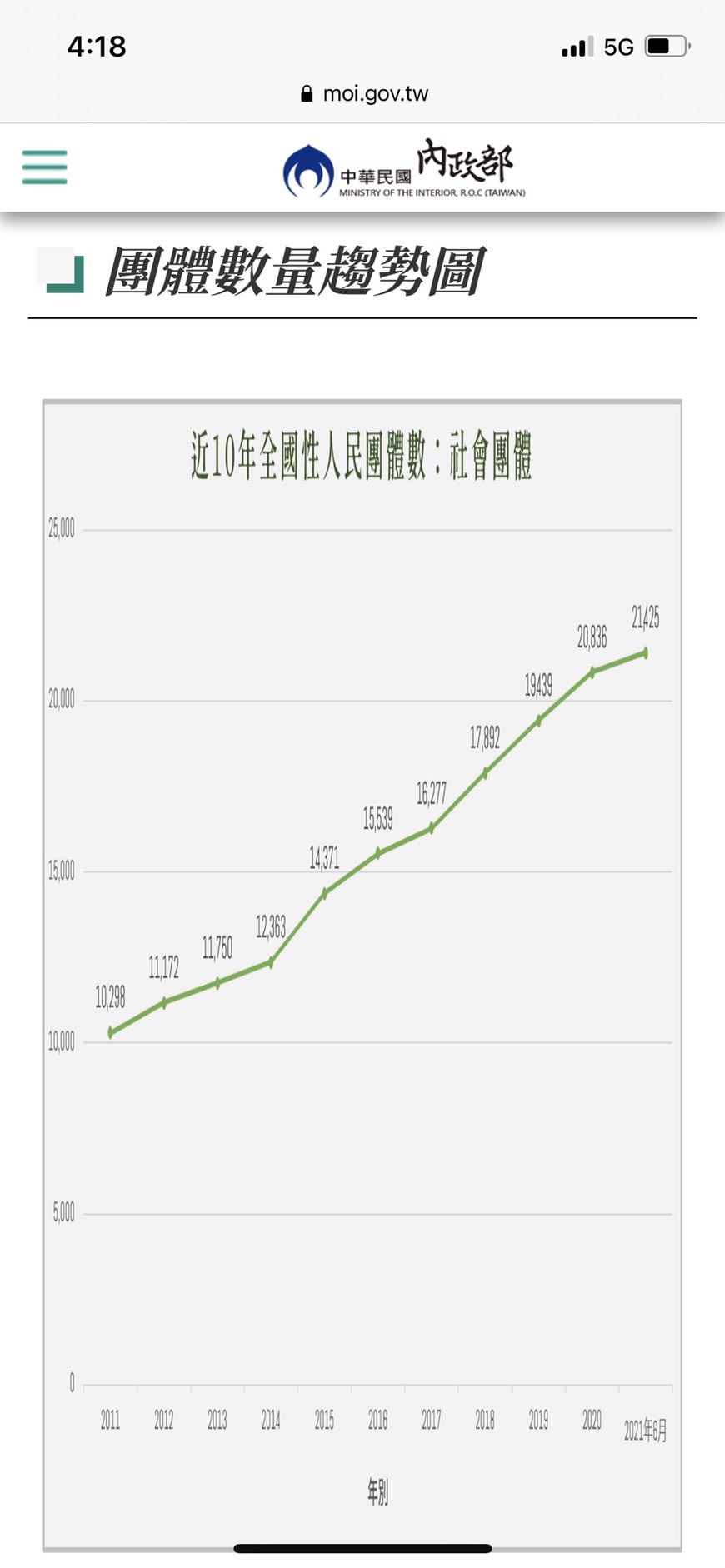725x1568 pixels.
Task: Tap the moi.gov.tw address bar
Action: point(364,93)
